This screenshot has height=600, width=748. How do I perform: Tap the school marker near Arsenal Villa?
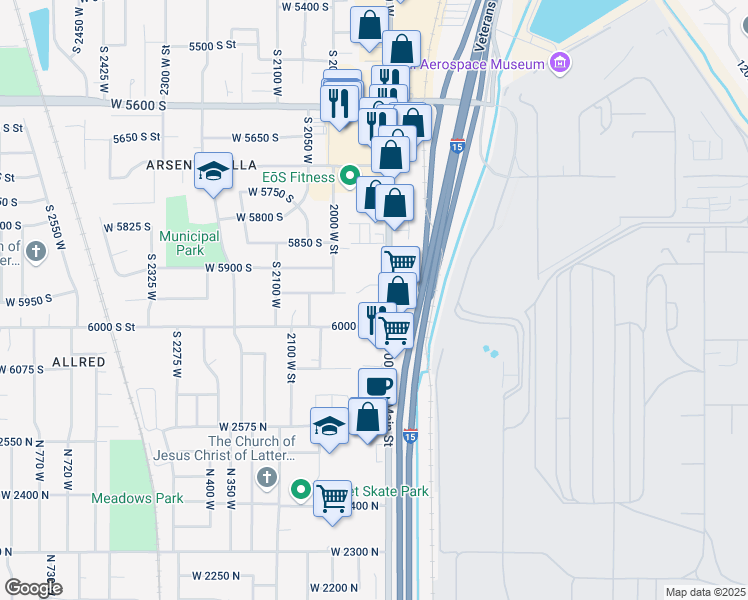(x=213, y=172)
